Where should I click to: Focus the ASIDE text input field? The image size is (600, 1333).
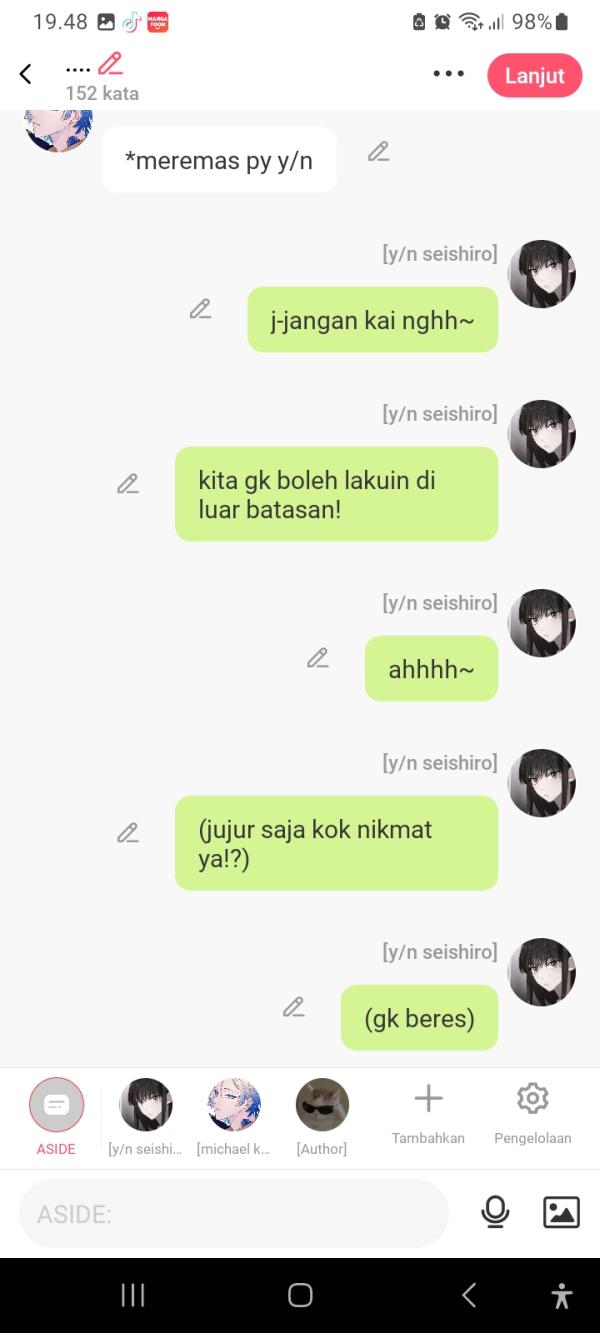pyautogui.click(x=232, y=1214)
